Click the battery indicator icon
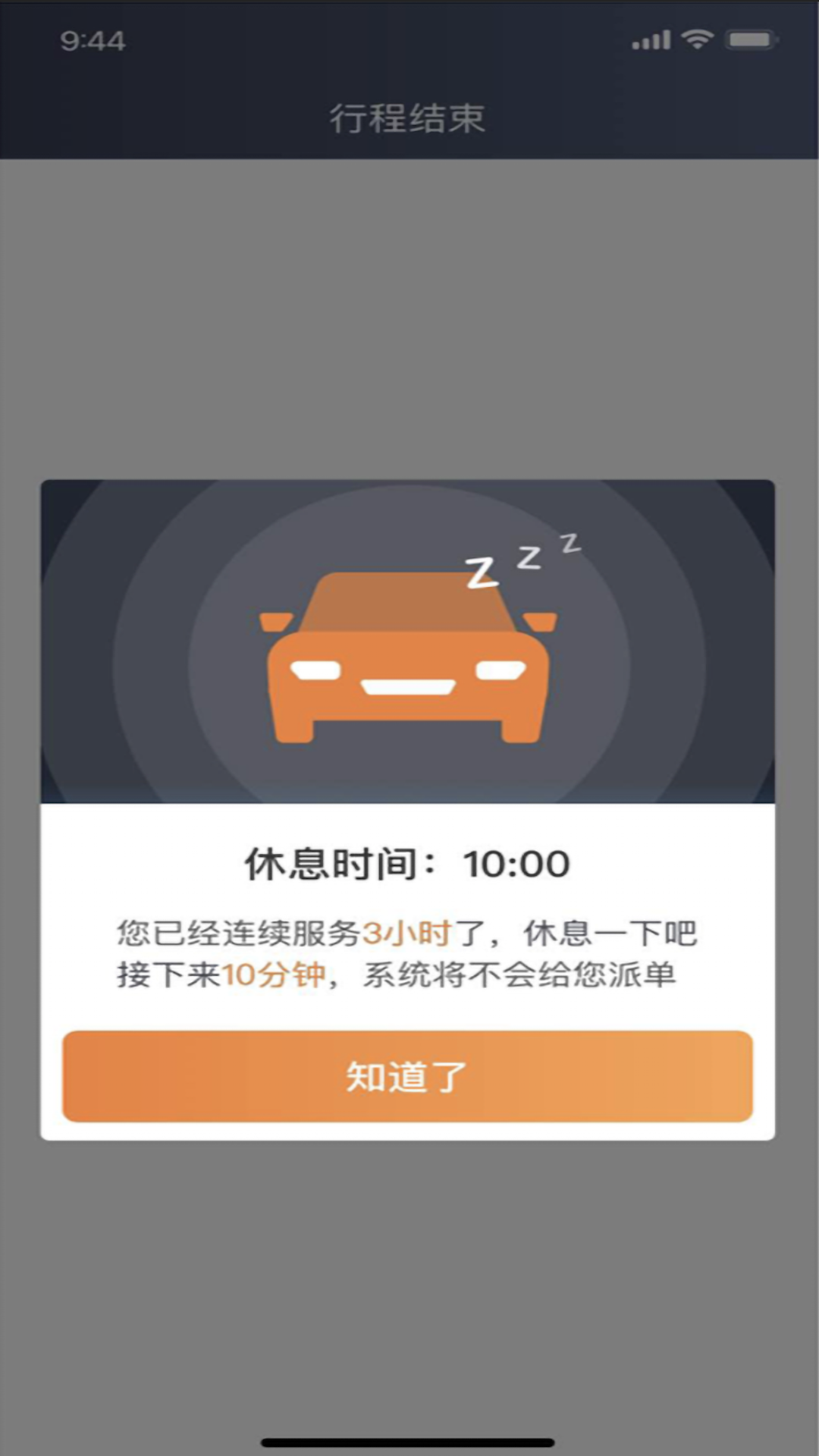Screen dimensions: 819x1456 tap(751, 39)
